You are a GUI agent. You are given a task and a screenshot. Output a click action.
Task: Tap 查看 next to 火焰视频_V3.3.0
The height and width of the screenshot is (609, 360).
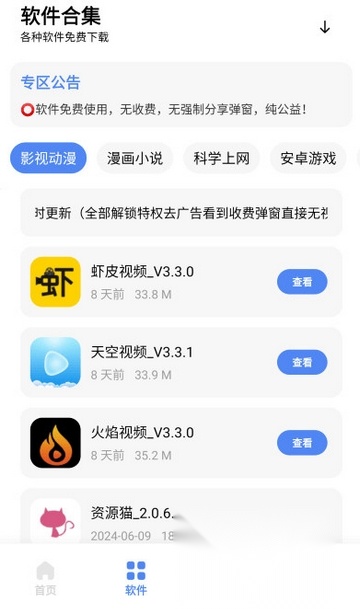pos(302,443)
